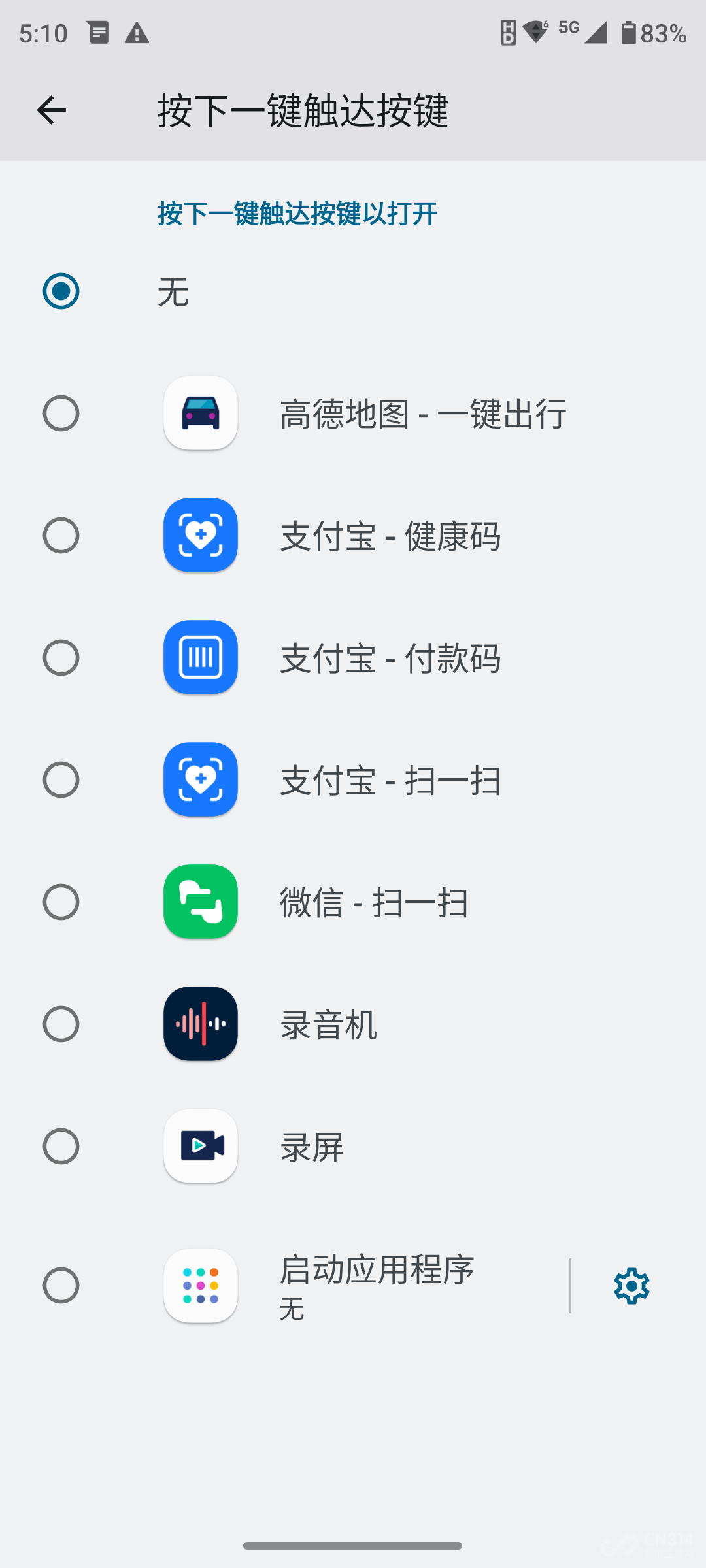Tap the 支付宝 健康码 health code icon
This screenshot has height=1568, width=706.
[x=200, y=535]
